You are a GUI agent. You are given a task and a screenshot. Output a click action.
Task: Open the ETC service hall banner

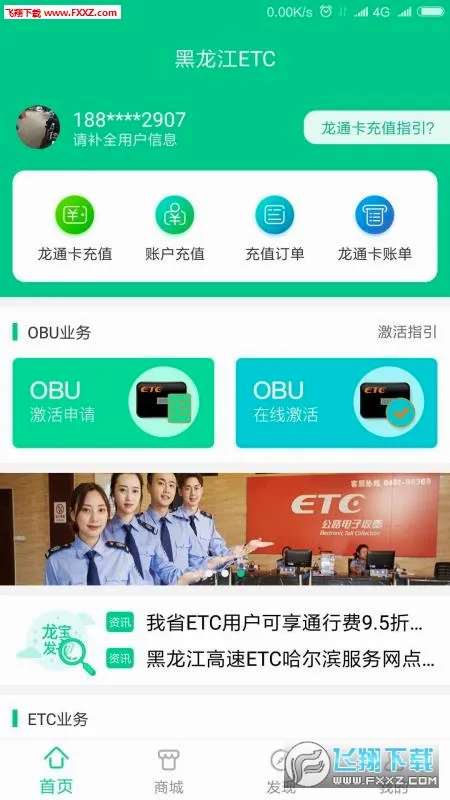point(225,529)
